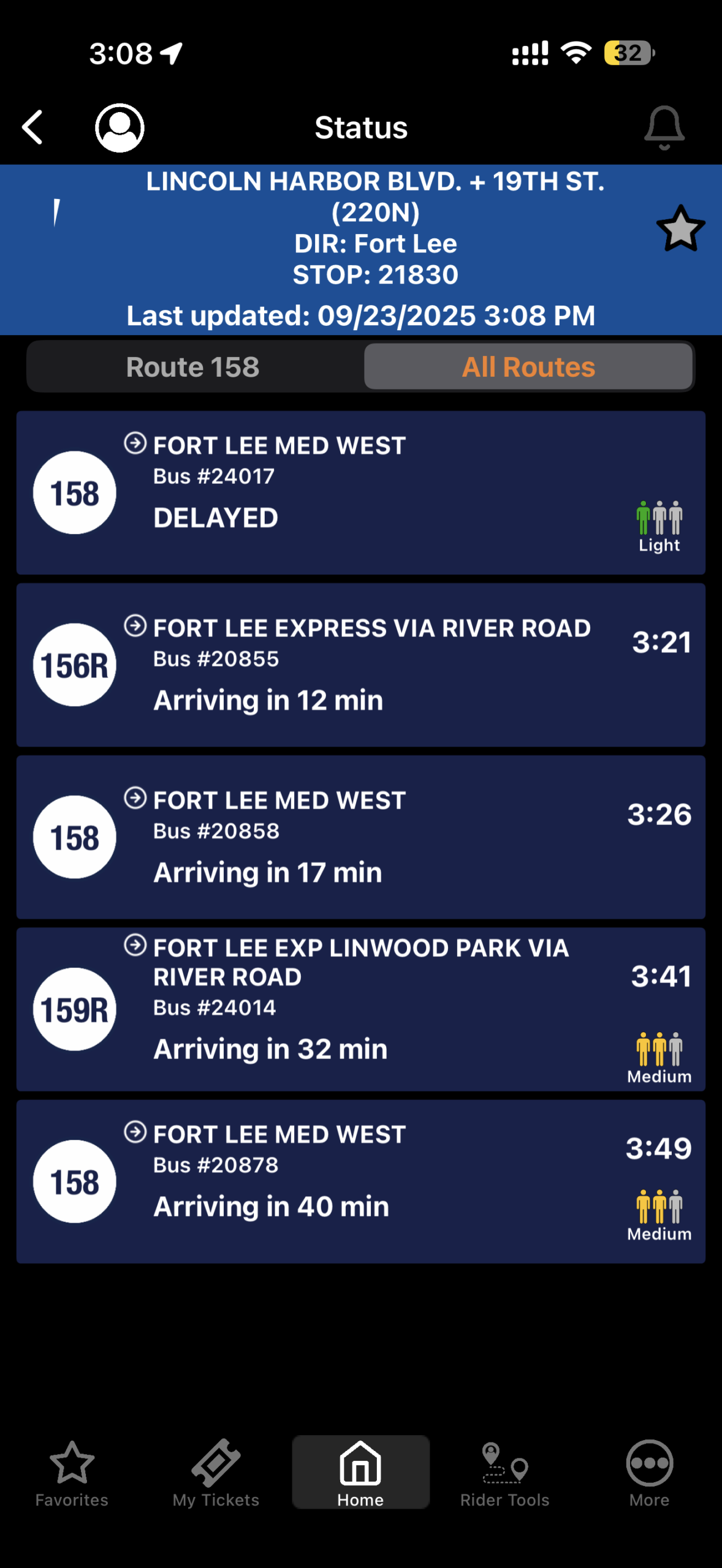Tap the Home tab
The width and height of the screenshot is (722, 1568).
pos(360,1473)
